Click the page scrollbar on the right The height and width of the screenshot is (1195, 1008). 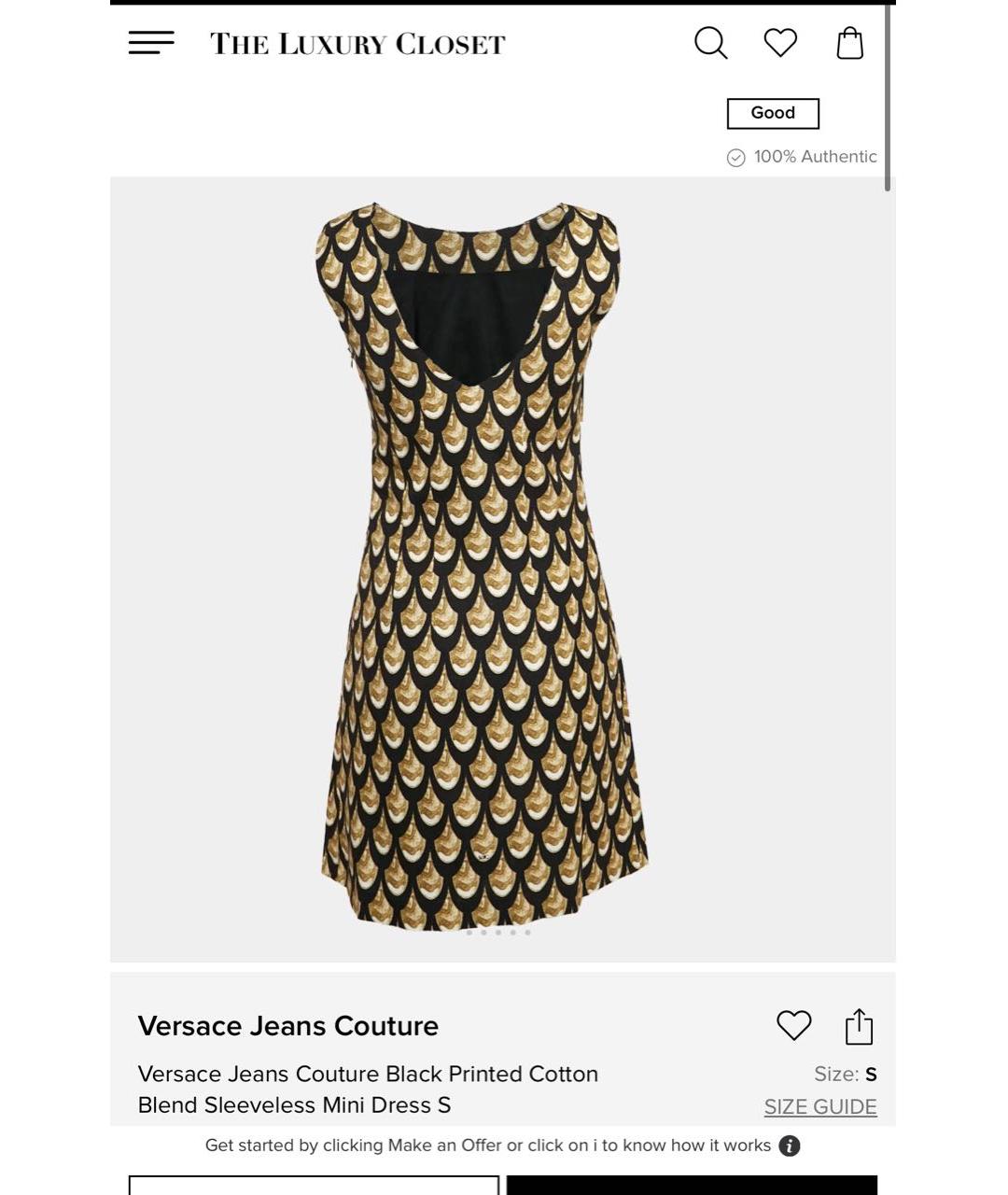click(888, 93)
